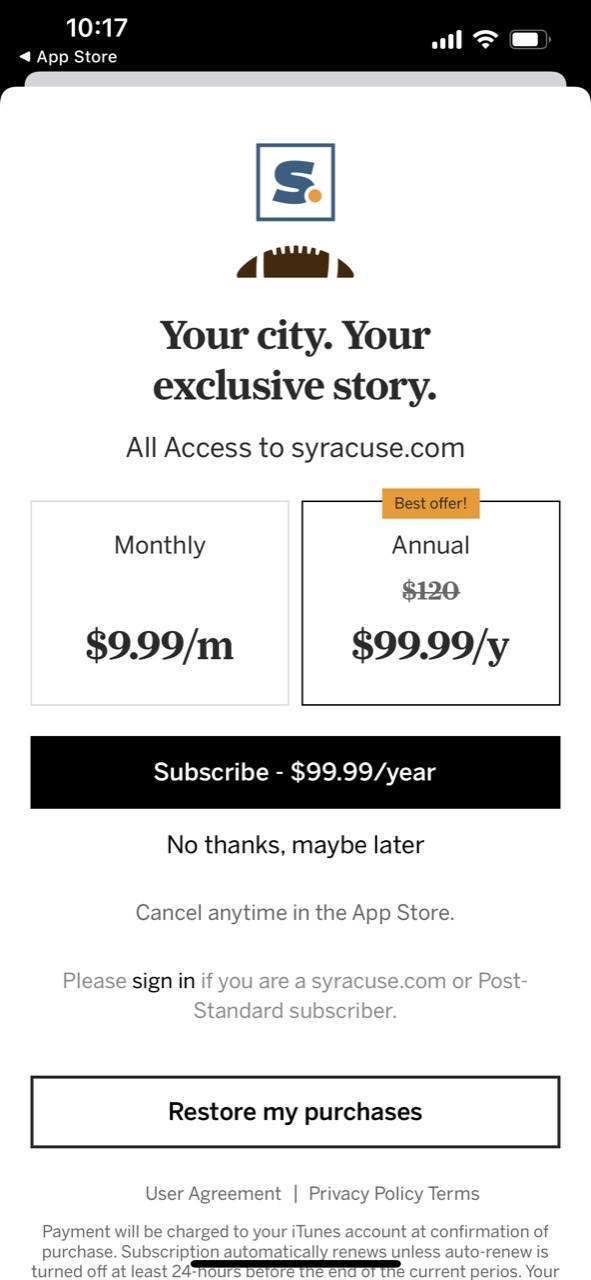Tap Restore my purchases
This screenshot has height=1280, width=591.
pos(295,1112)
